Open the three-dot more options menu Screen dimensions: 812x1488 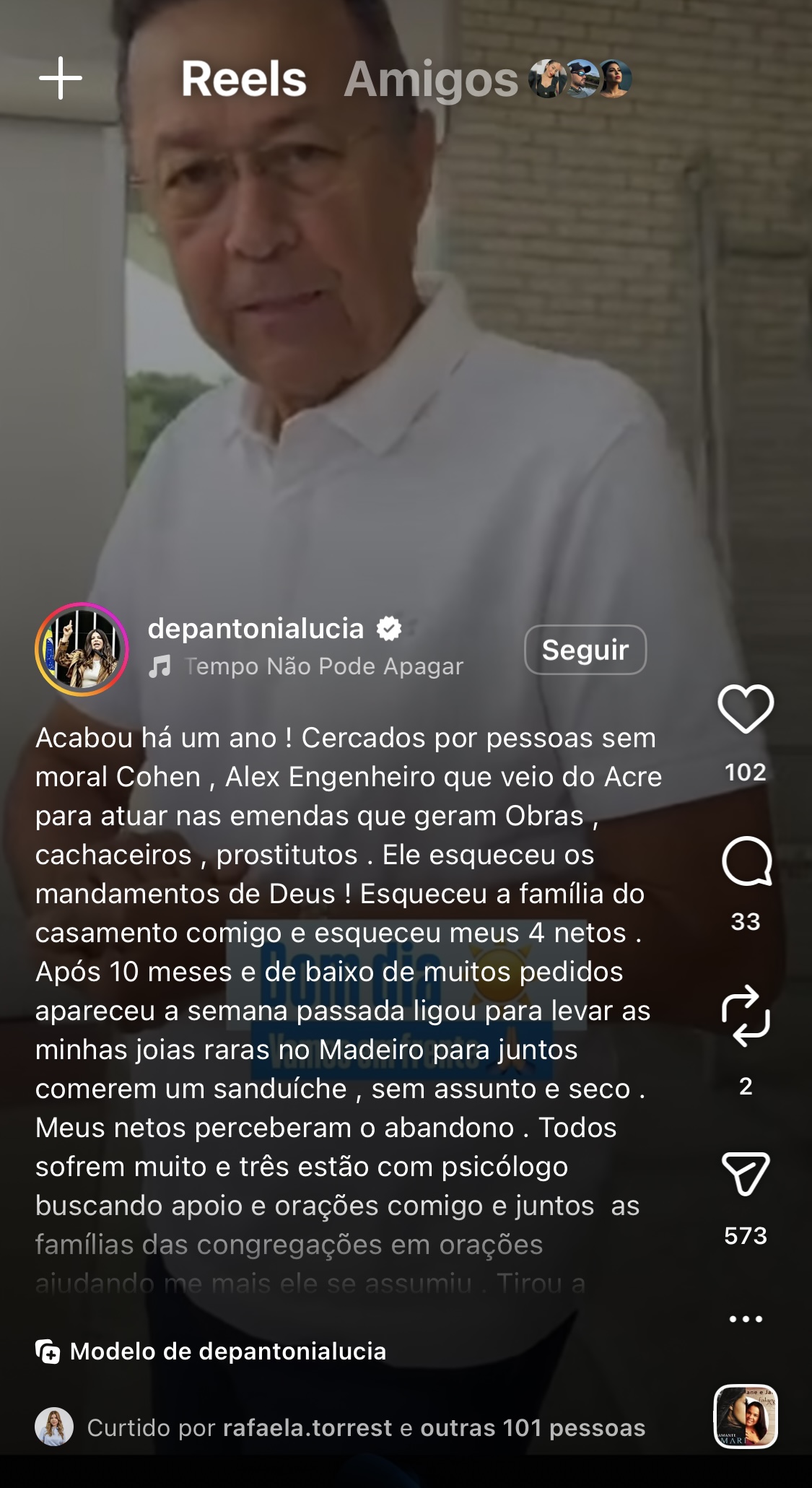tap(746, 1319)
